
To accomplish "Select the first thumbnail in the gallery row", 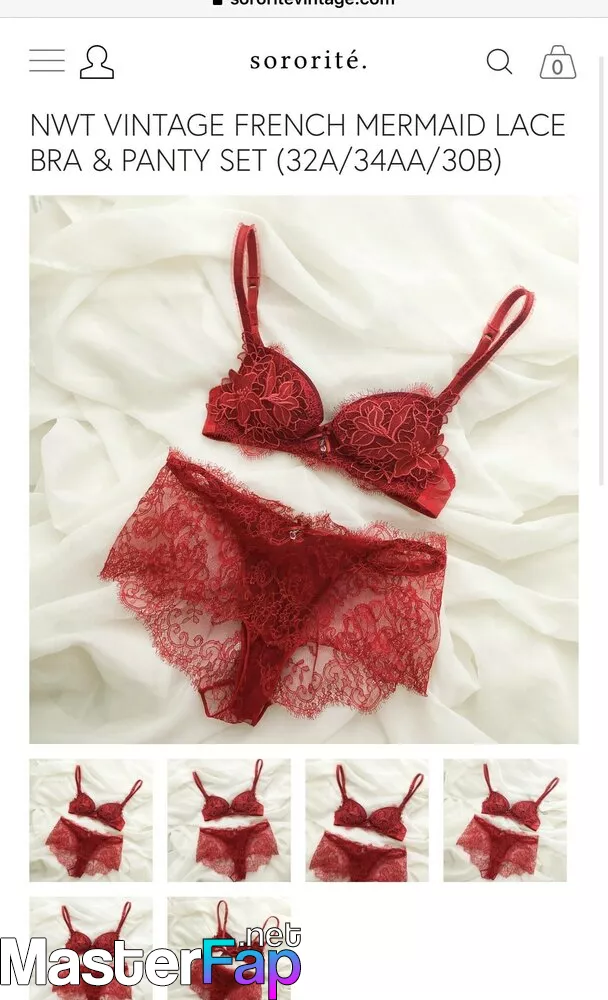I will click(91, 820).
